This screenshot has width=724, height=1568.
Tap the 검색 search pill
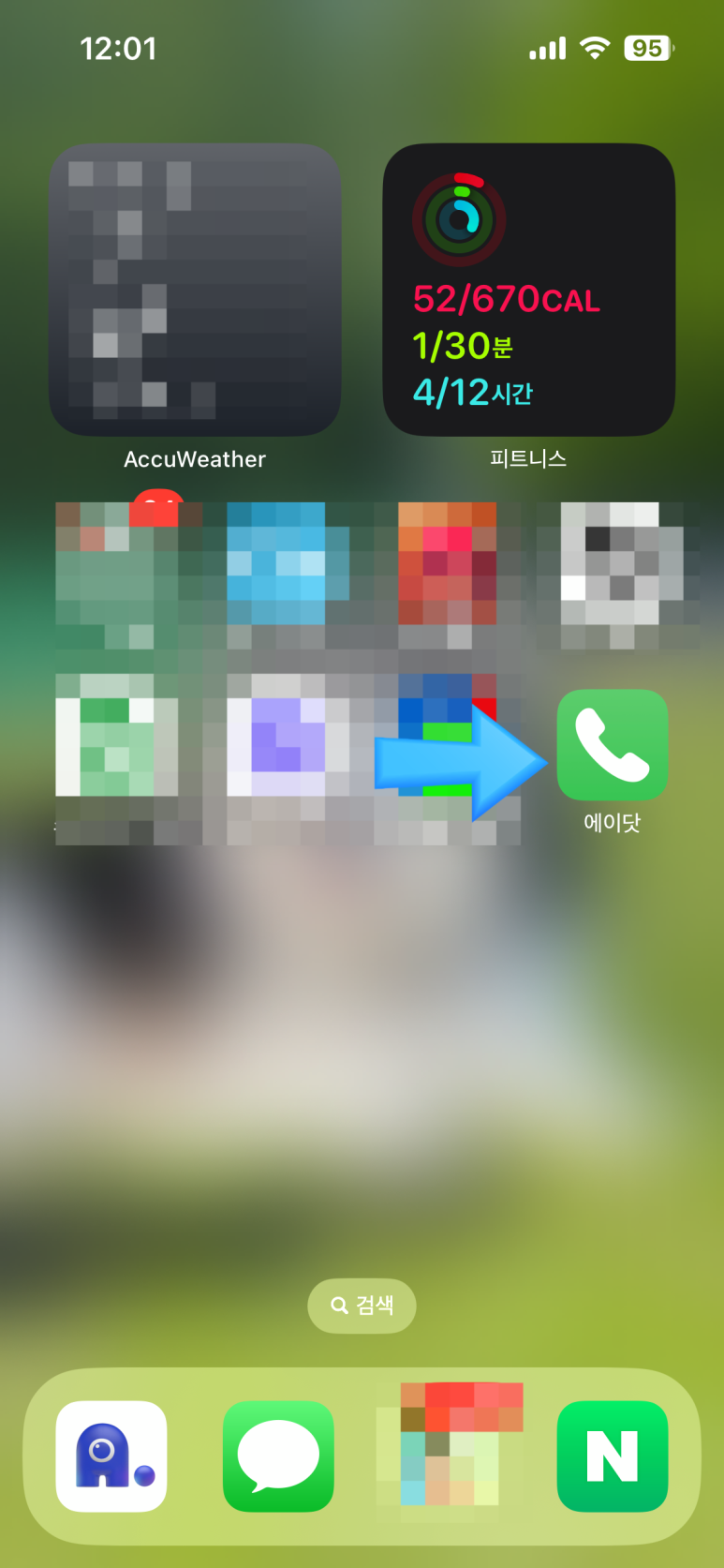[x=362, y=1305]
